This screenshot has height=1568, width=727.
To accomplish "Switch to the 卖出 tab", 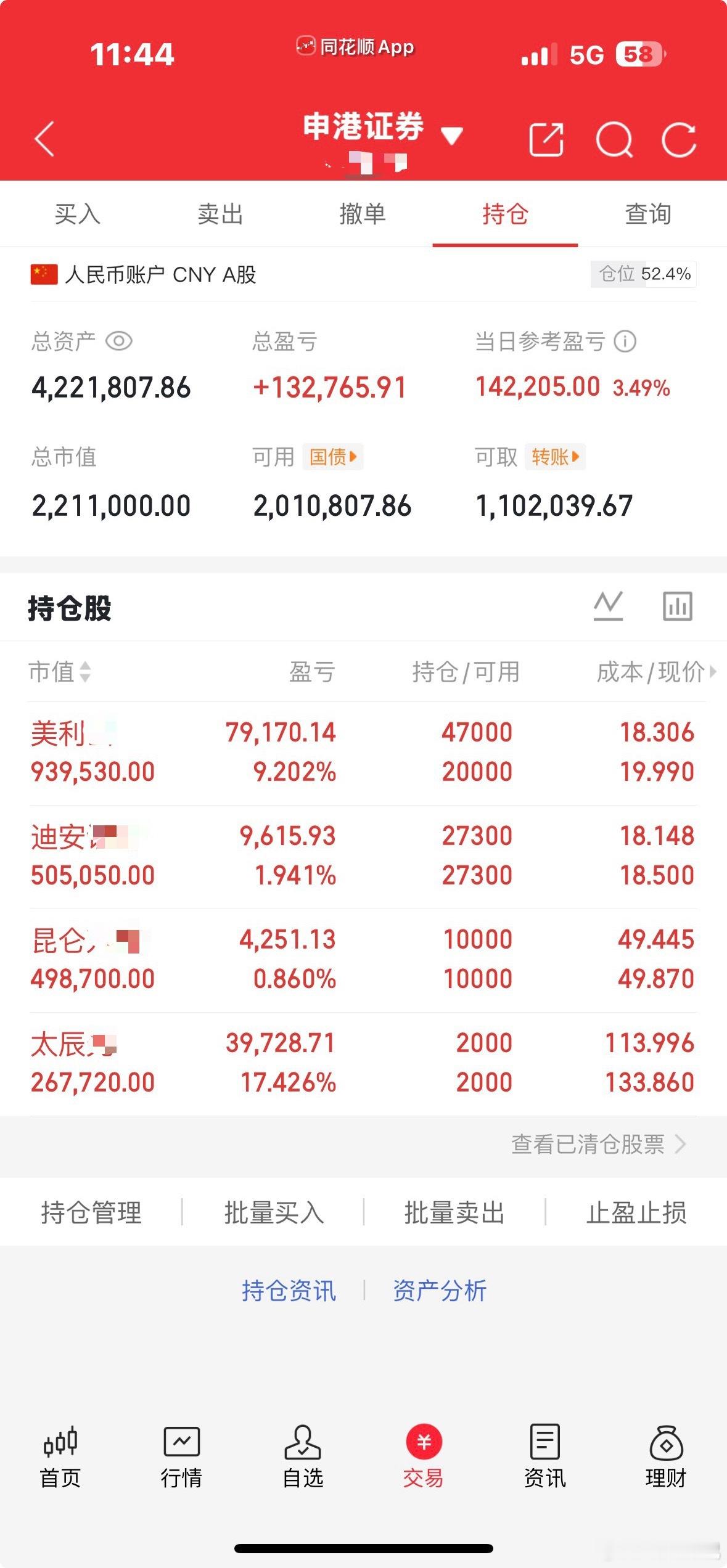I will (x=220, y=215).
